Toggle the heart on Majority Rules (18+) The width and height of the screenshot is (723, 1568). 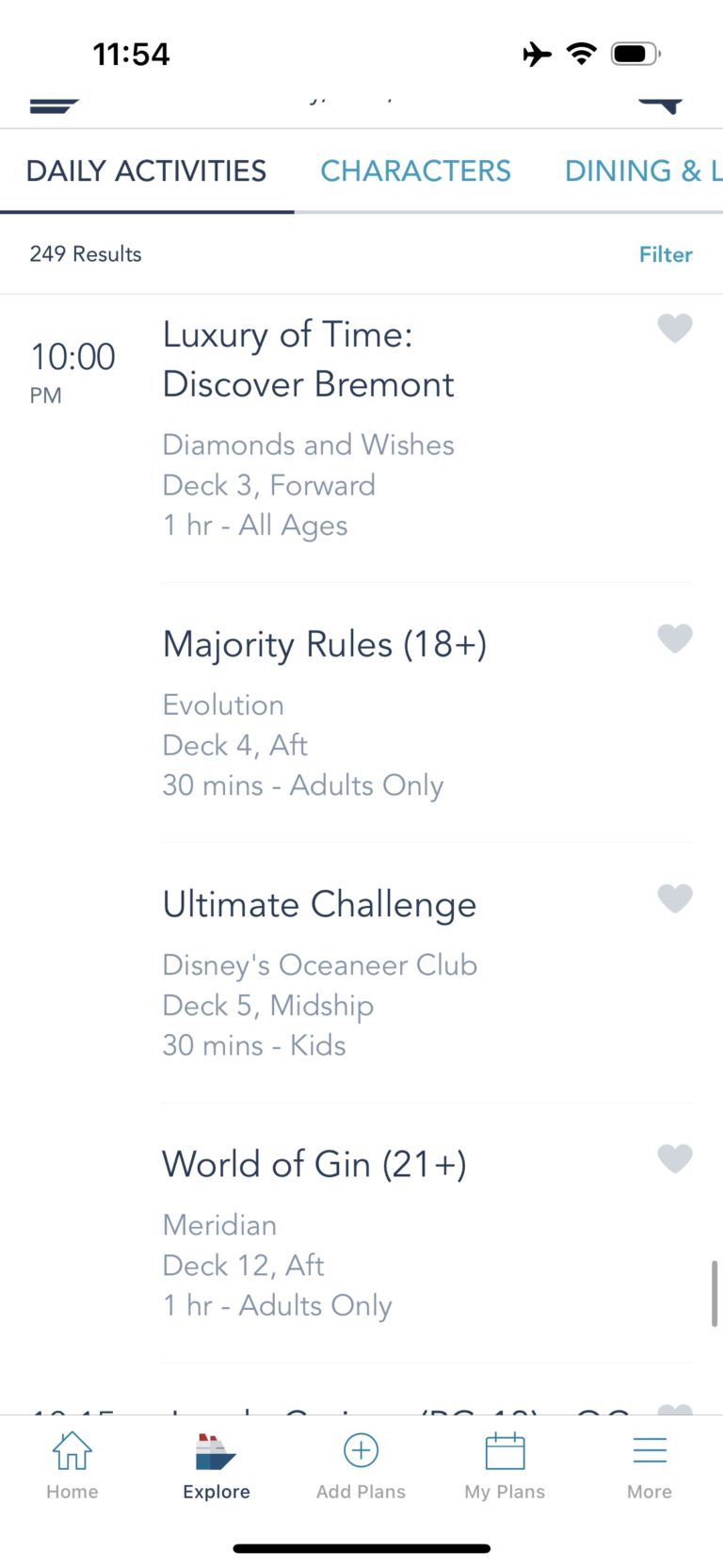[675, 639]
